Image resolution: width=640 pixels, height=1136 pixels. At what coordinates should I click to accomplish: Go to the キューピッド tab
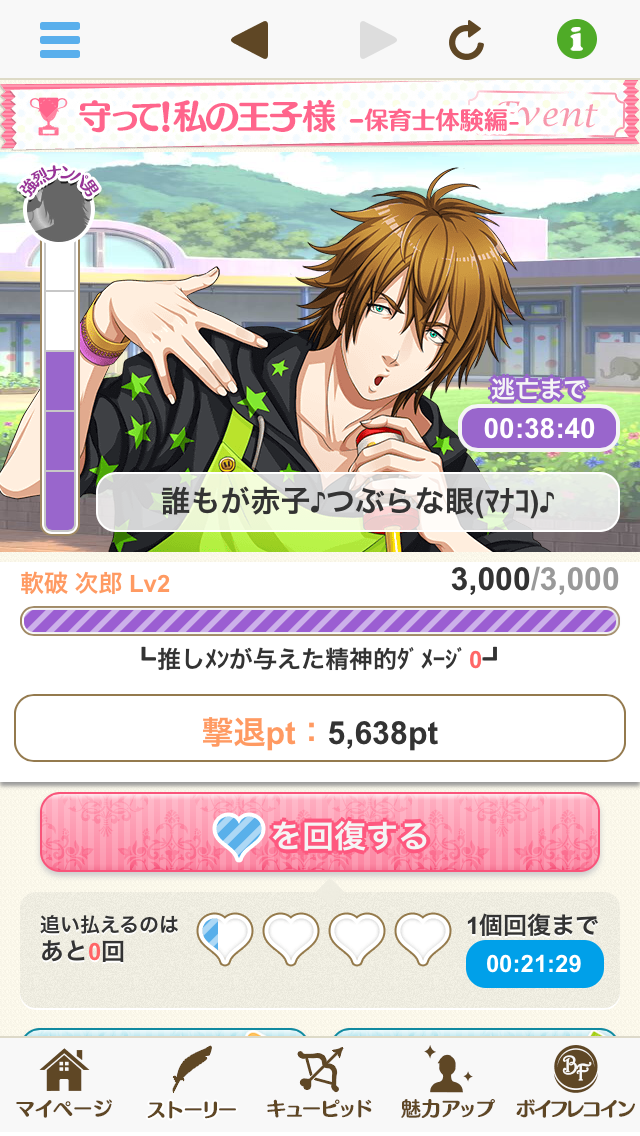tap(319, 1084)
